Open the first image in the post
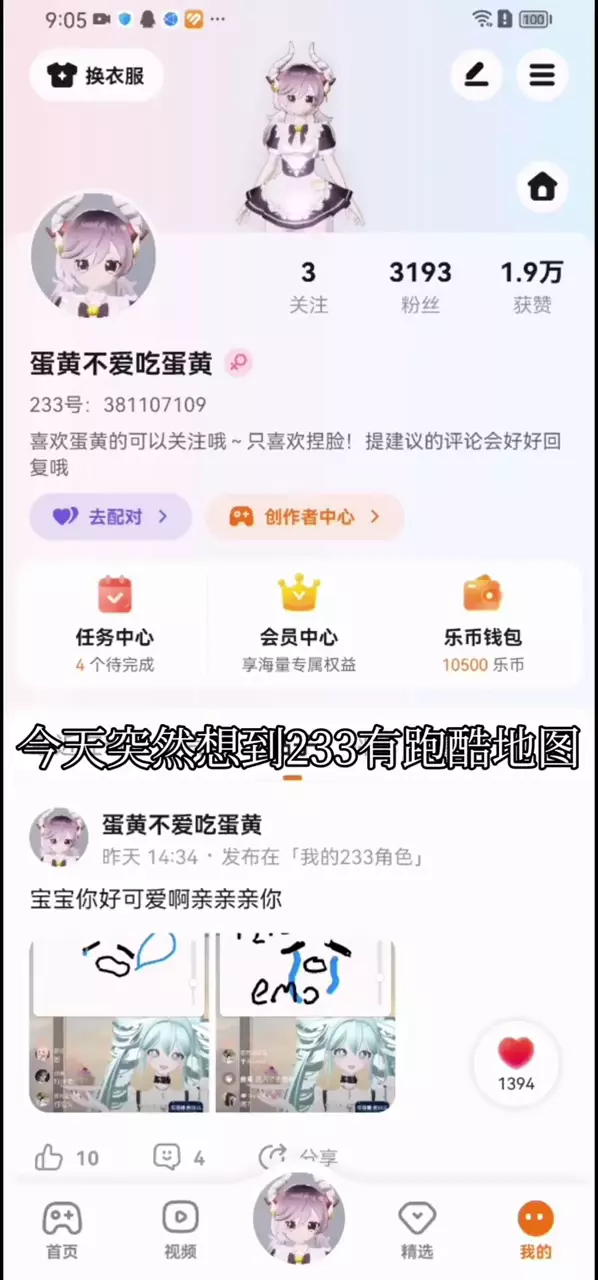 pos(120,1023)
